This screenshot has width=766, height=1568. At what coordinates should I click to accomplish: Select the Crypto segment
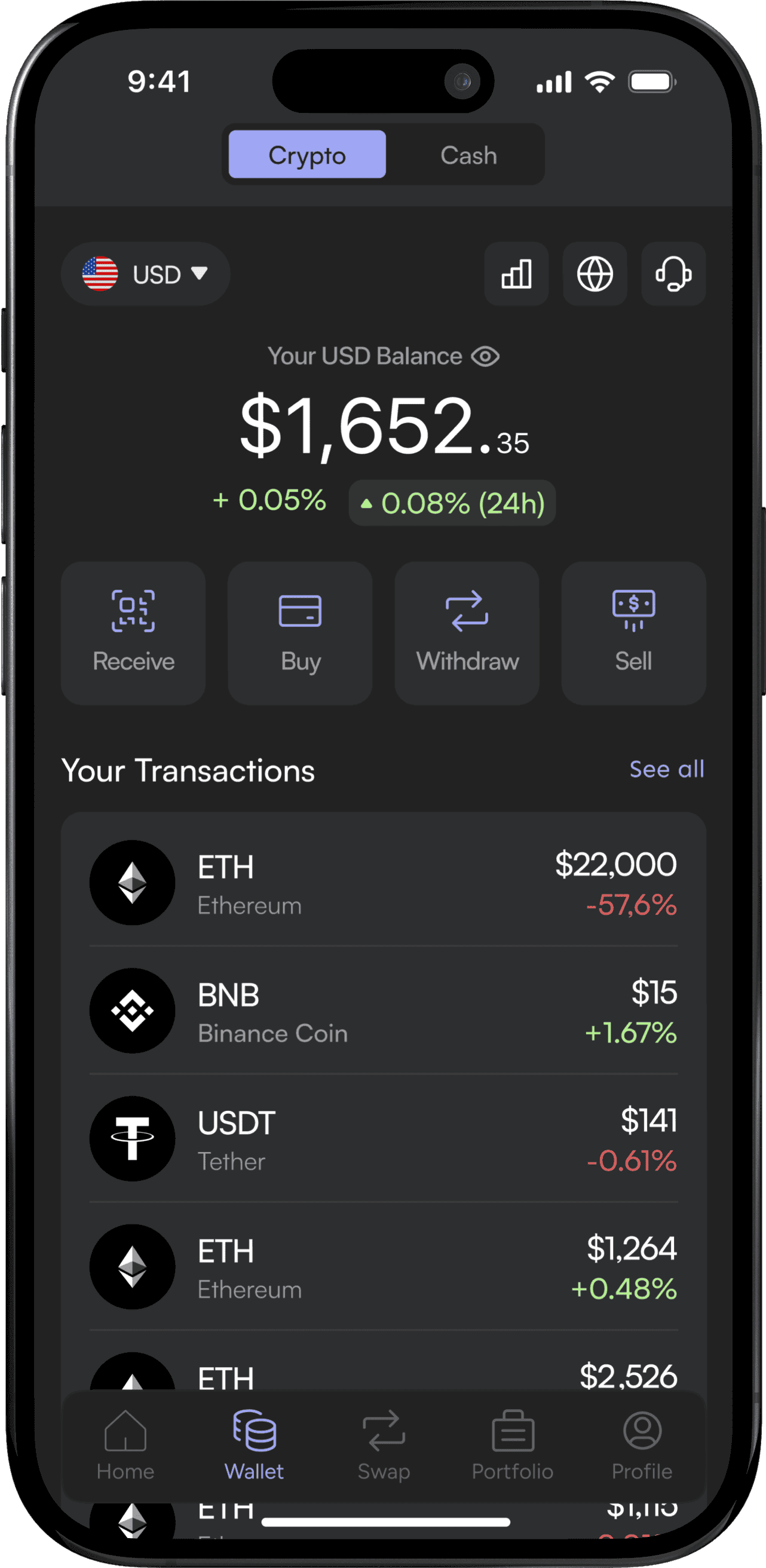[x=307, y=155]
